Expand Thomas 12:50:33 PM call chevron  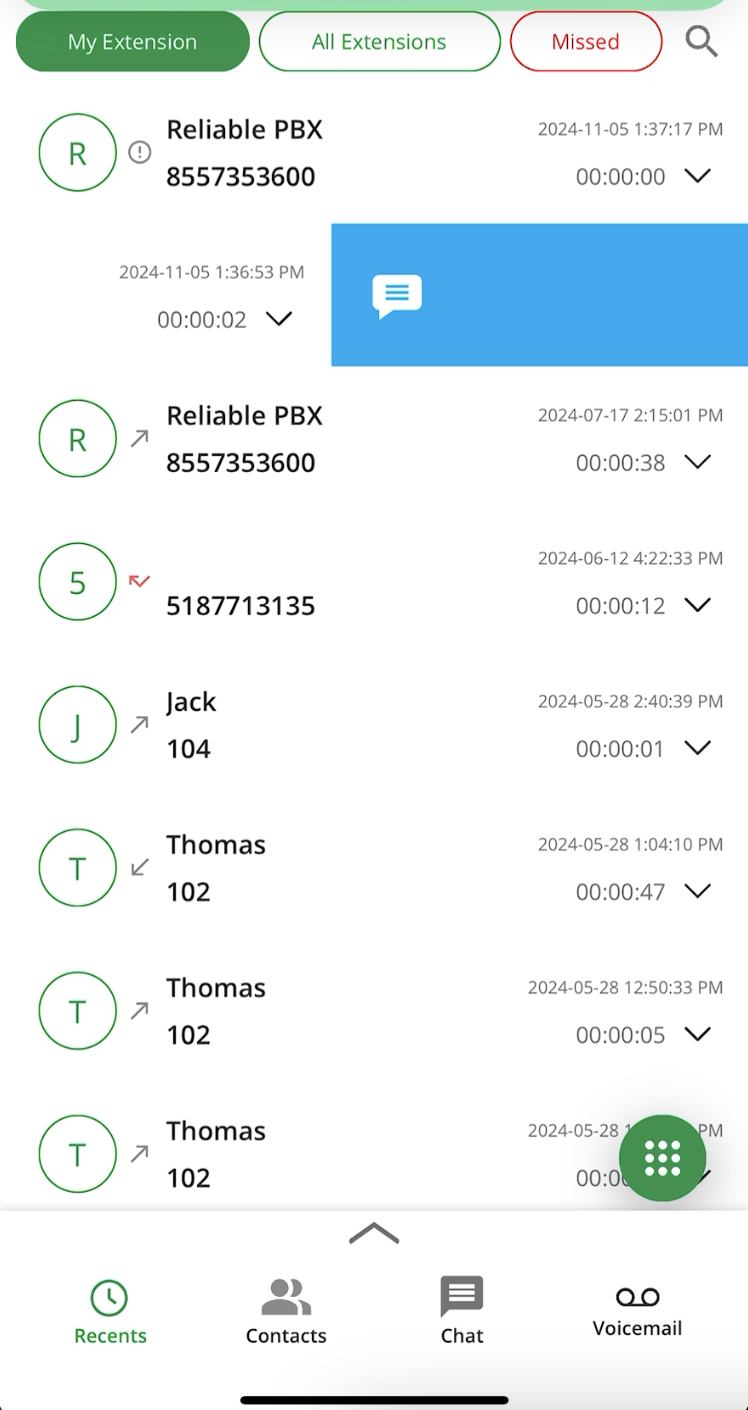coord(697,1034)
